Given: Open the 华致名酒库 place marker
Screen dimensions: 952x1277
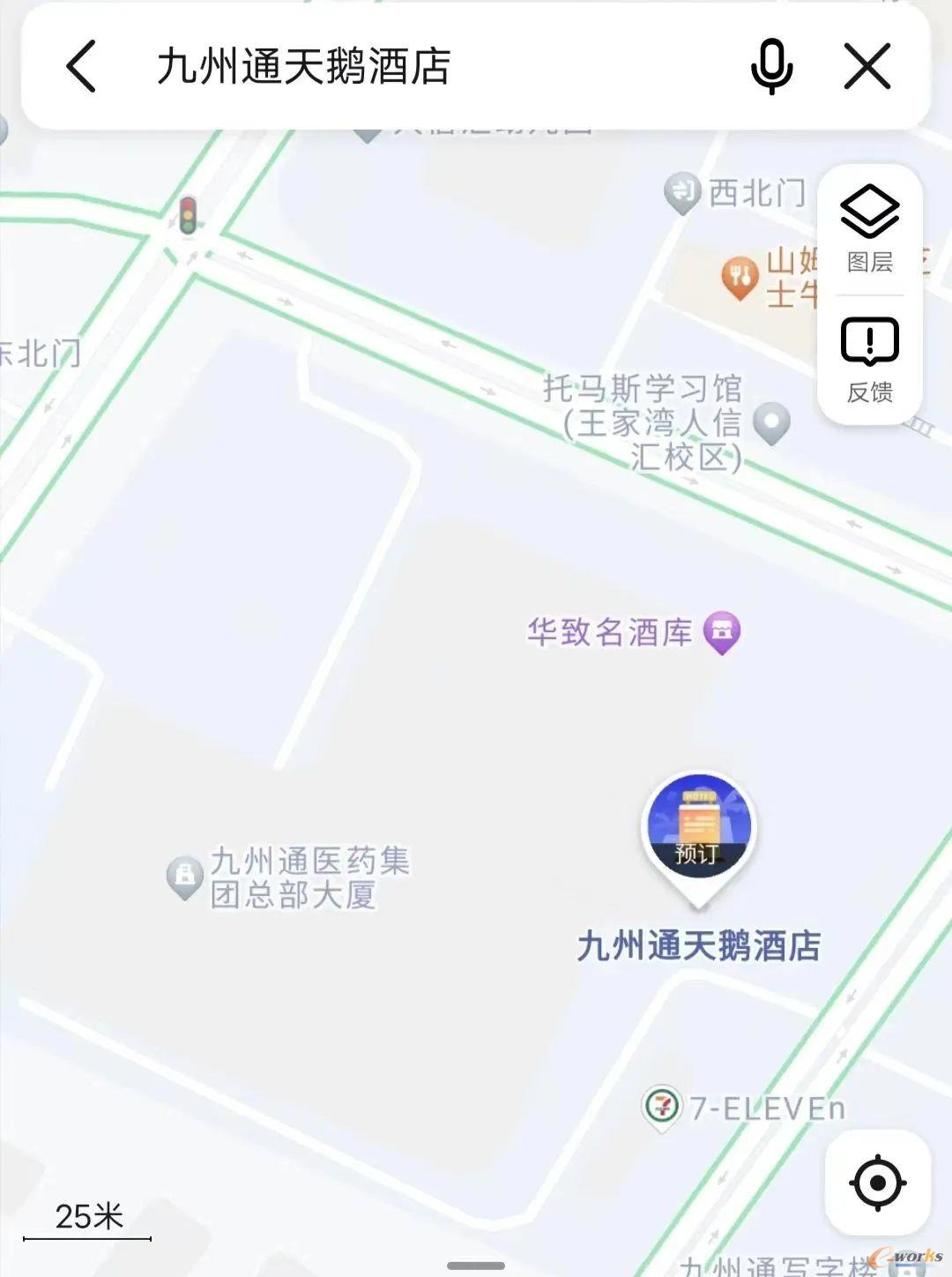Looking at the screenshot, I should (722, 631).
